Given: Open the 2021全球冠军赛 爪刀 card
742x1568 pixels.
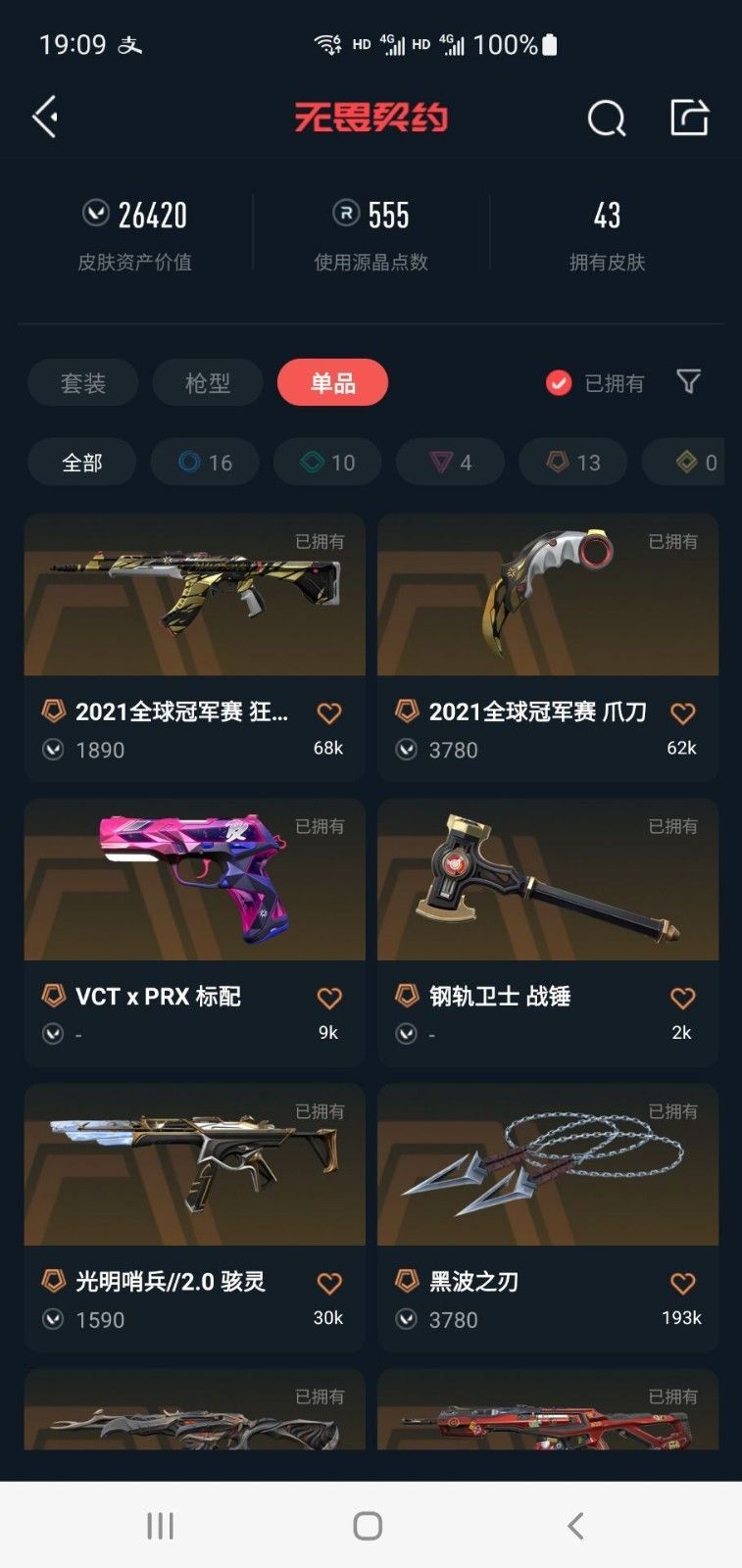Looking at the screenshot, I should pyautogui.click(x=548, y=647).
